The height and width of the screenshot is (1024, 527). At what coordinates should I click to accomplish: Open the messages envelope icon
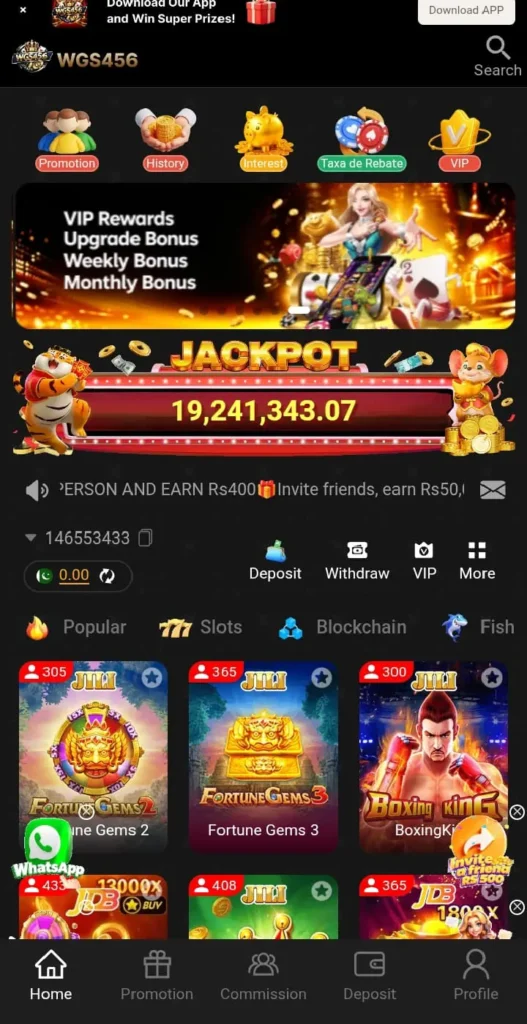point(492,490)
